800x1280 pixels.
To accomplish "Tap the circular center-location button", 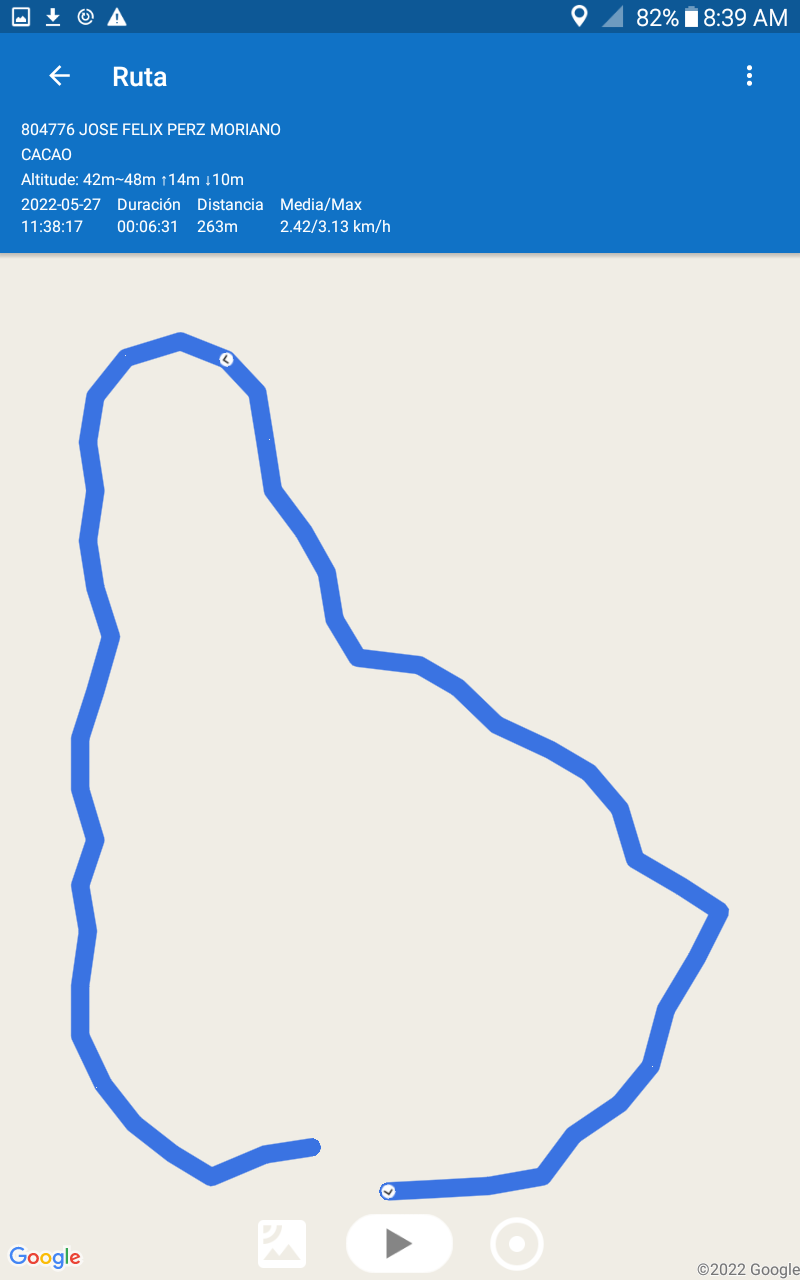I will point(517,1244).
